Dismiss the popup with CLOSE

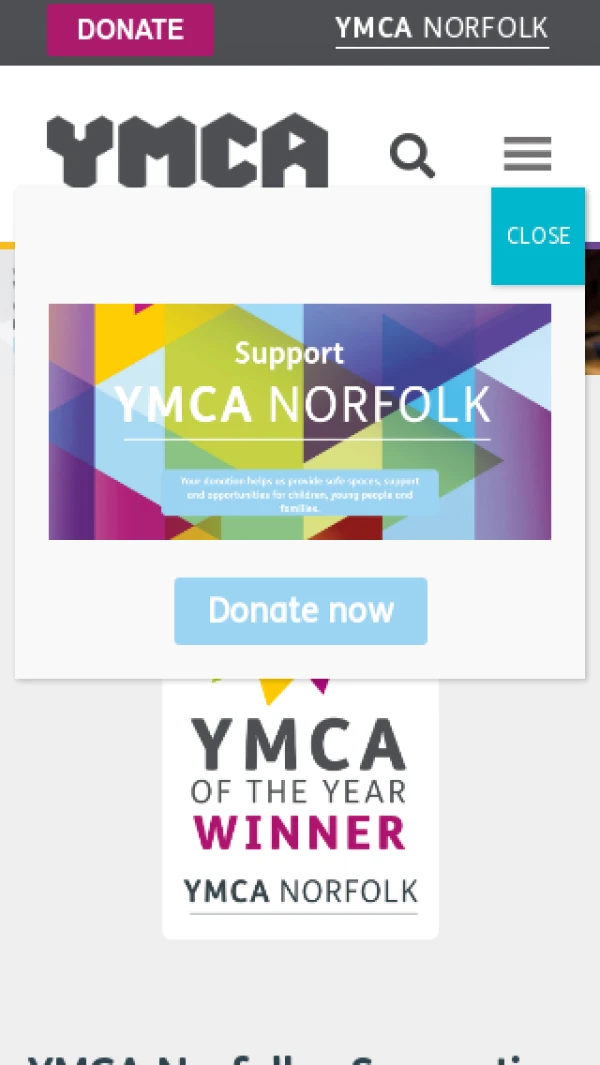click(538, 236)
